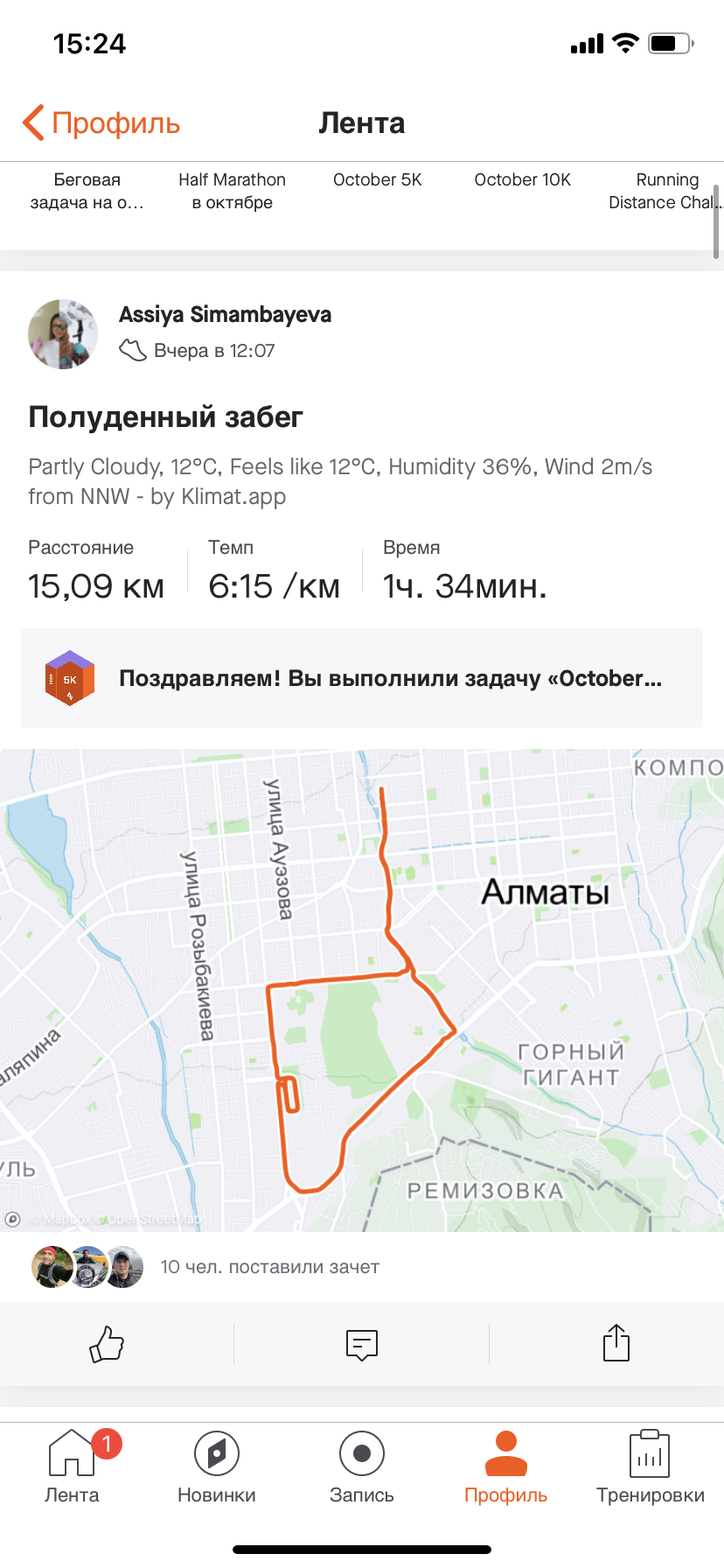
Task: Comment on the activity
Action: point(362,1344)
